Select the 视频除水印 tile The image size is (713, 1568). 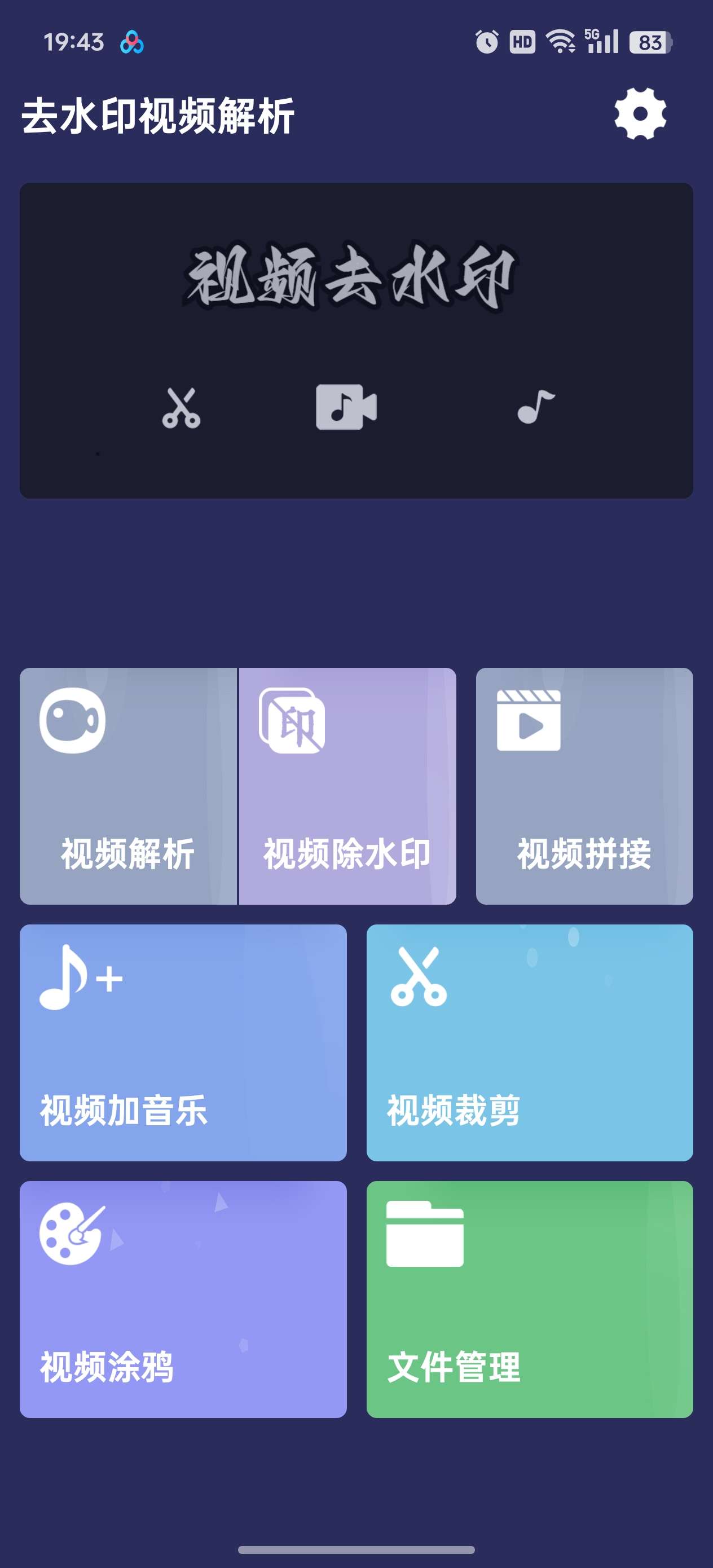[x=347, y=785]
